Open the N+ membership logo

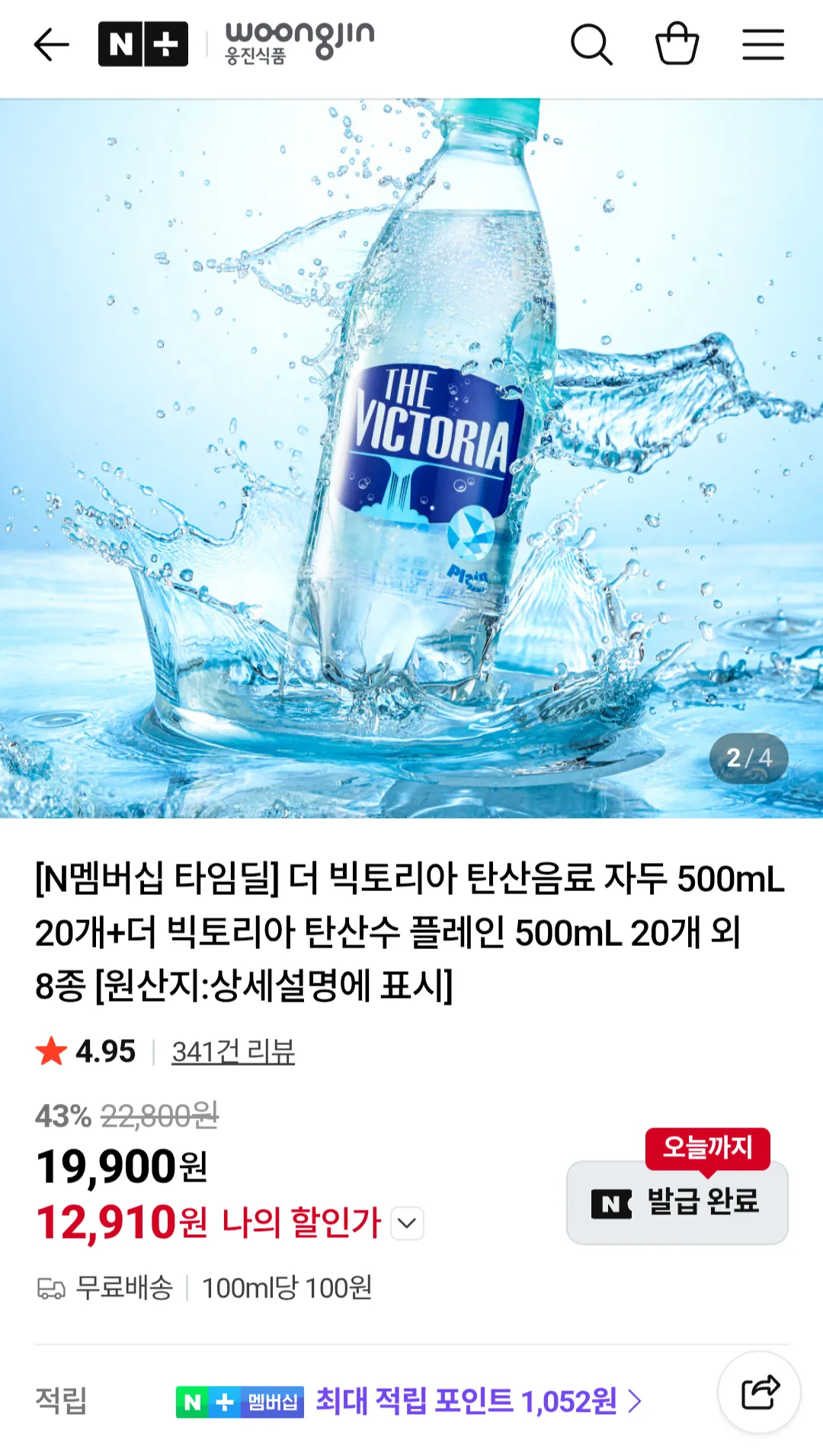click(x=143, y=44)
